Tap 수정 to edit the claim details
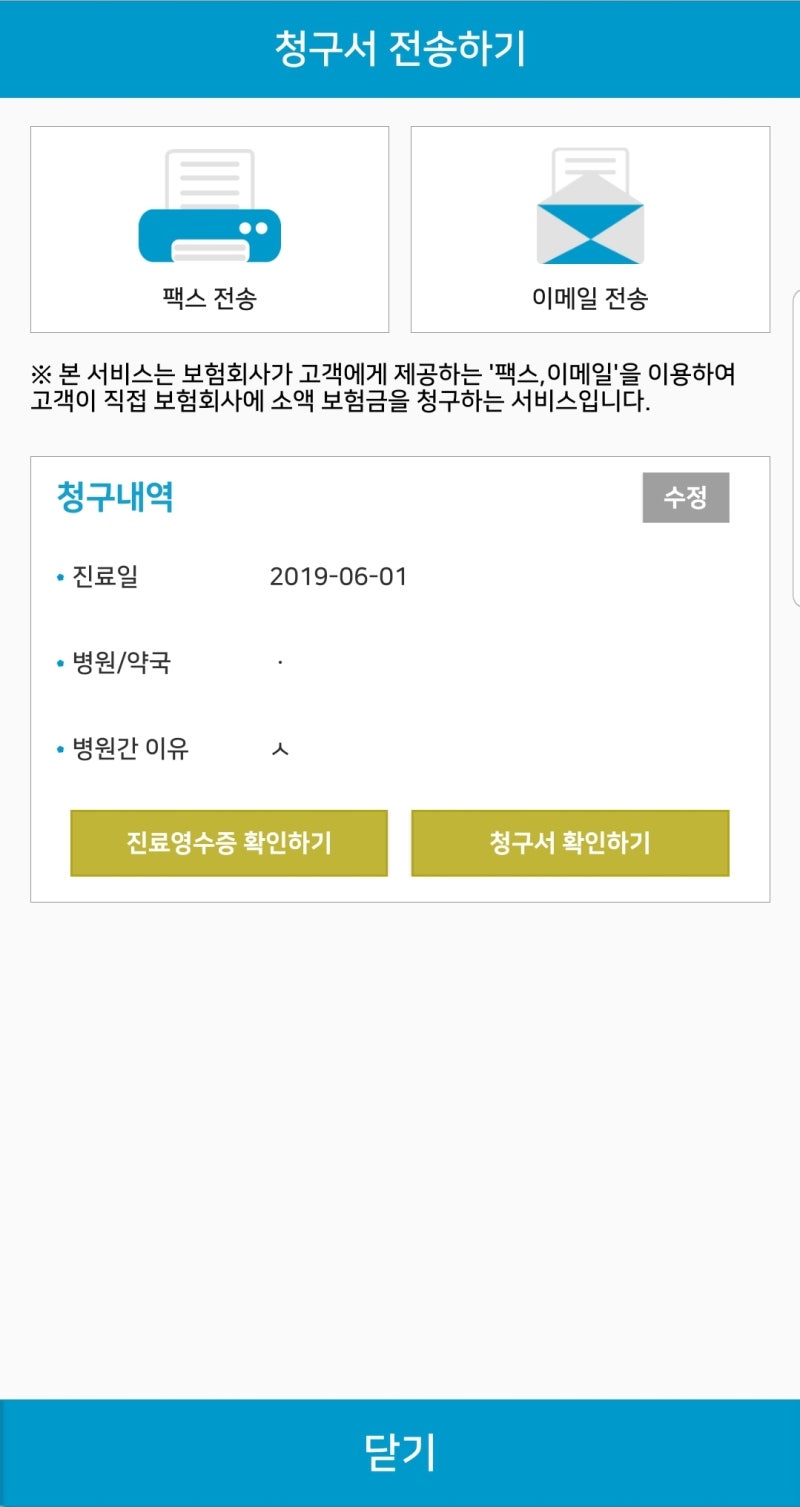 pos(685,497)
